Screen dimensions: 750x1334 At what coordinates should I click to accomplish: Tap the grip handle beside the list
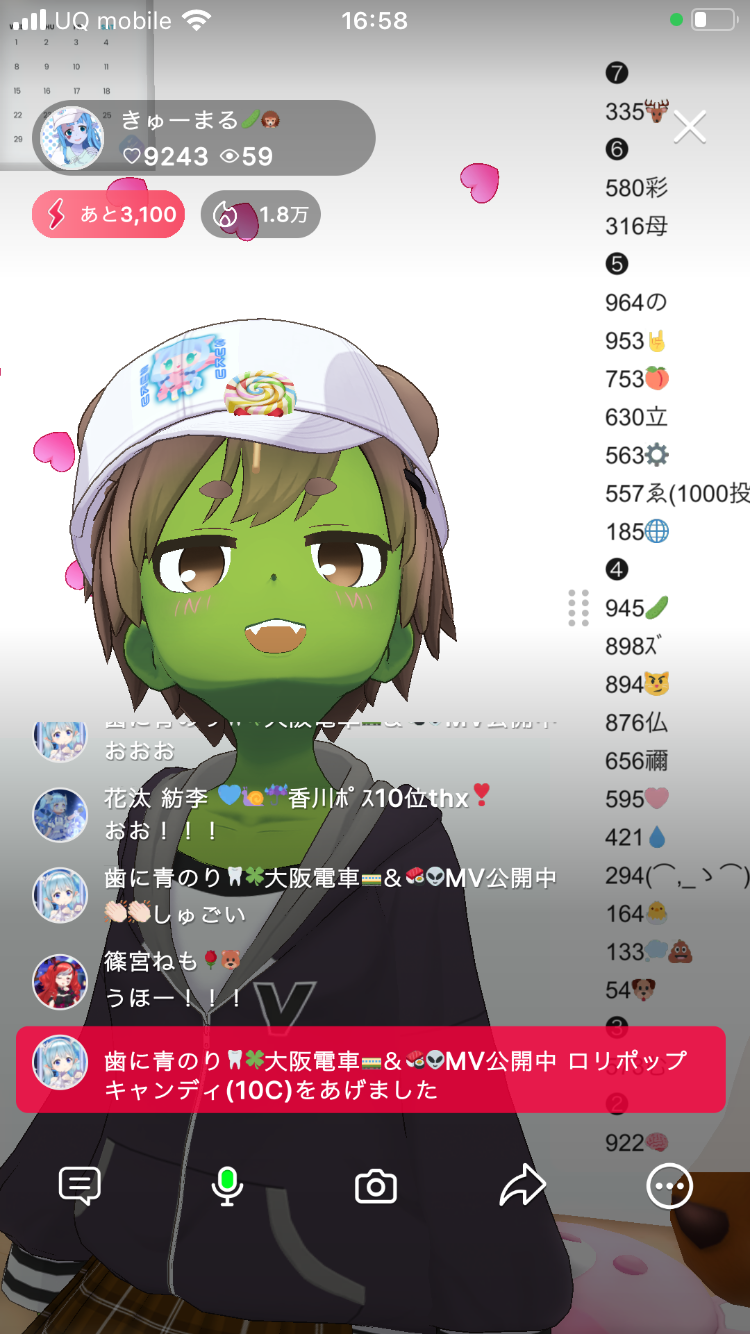tap(578, 608)
